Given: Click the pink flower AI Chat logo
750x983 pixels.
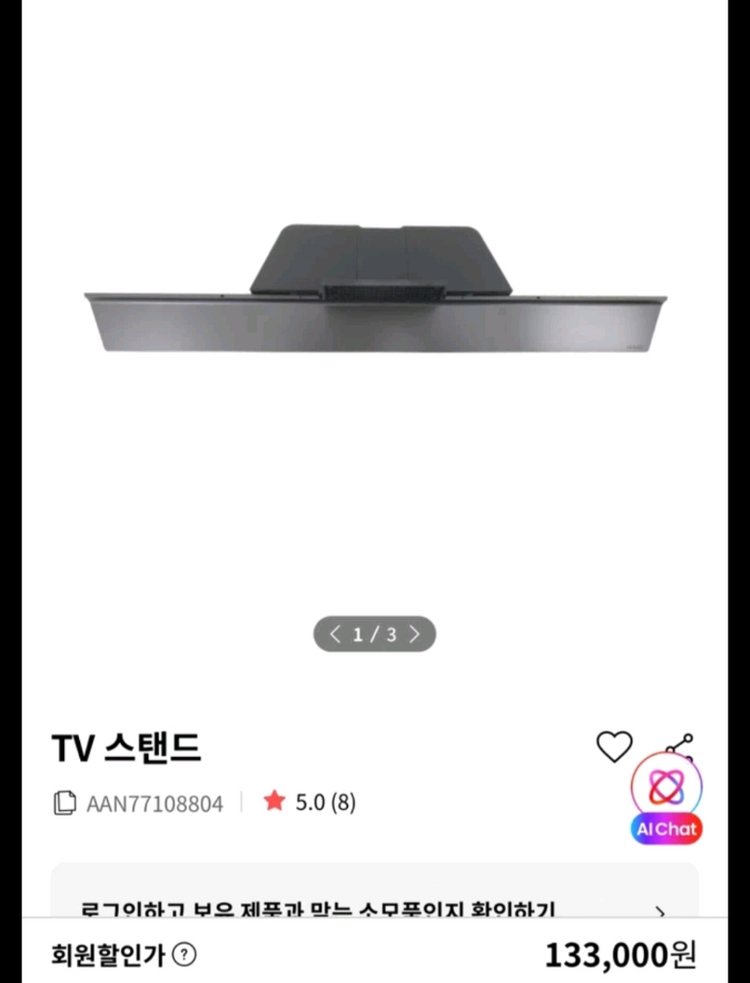Looking at the screenshot, I should (666, 786).
